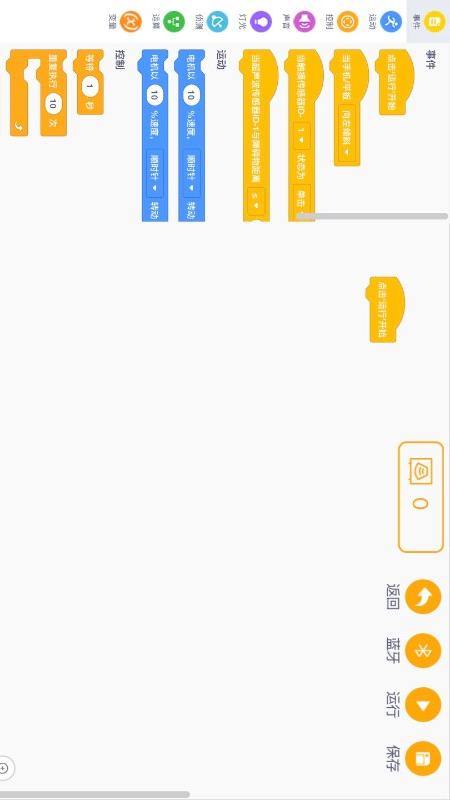Tap the 重复执行 10 次 repeat block
The width and height of the screenshot is (450, 800).
coord(53,92)
